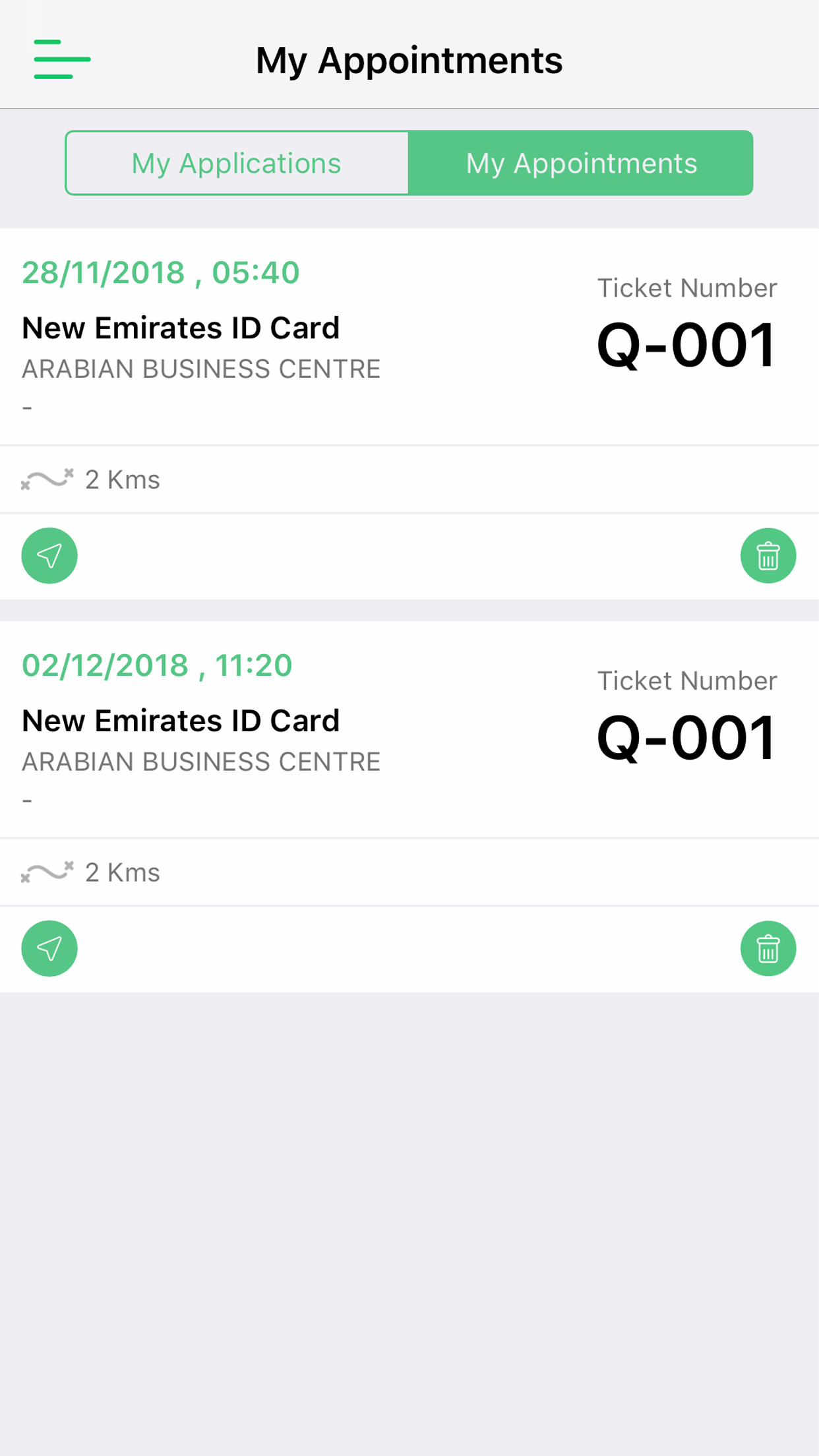Tap the navigation arrow on the 02/12 appointment
The width and height of the screenshot is (819, 1456).
(49, 948)
